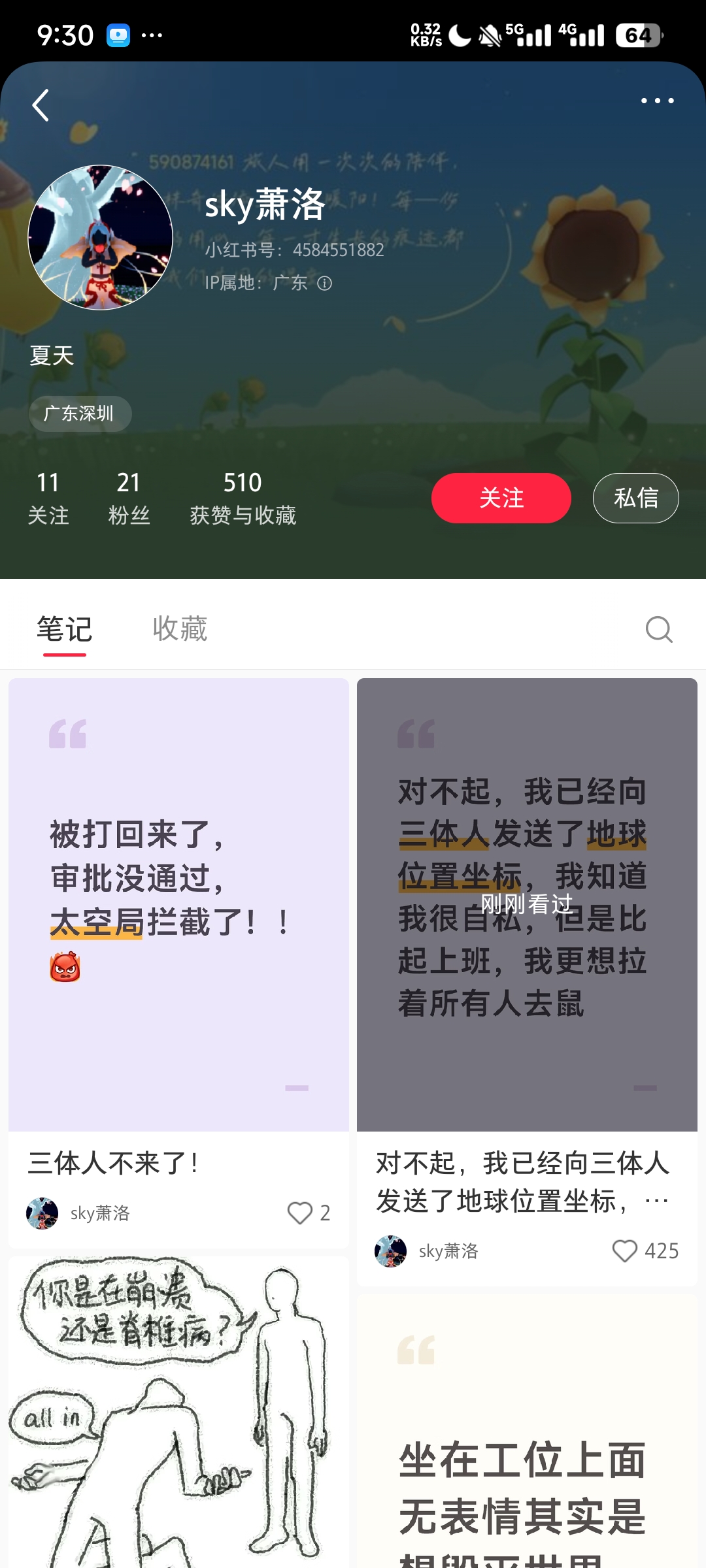Image resolution: width=706 pixels, height=1568 pixels.
Task: Like the note 三体人不来了！
Action: tap(300, 1213)
